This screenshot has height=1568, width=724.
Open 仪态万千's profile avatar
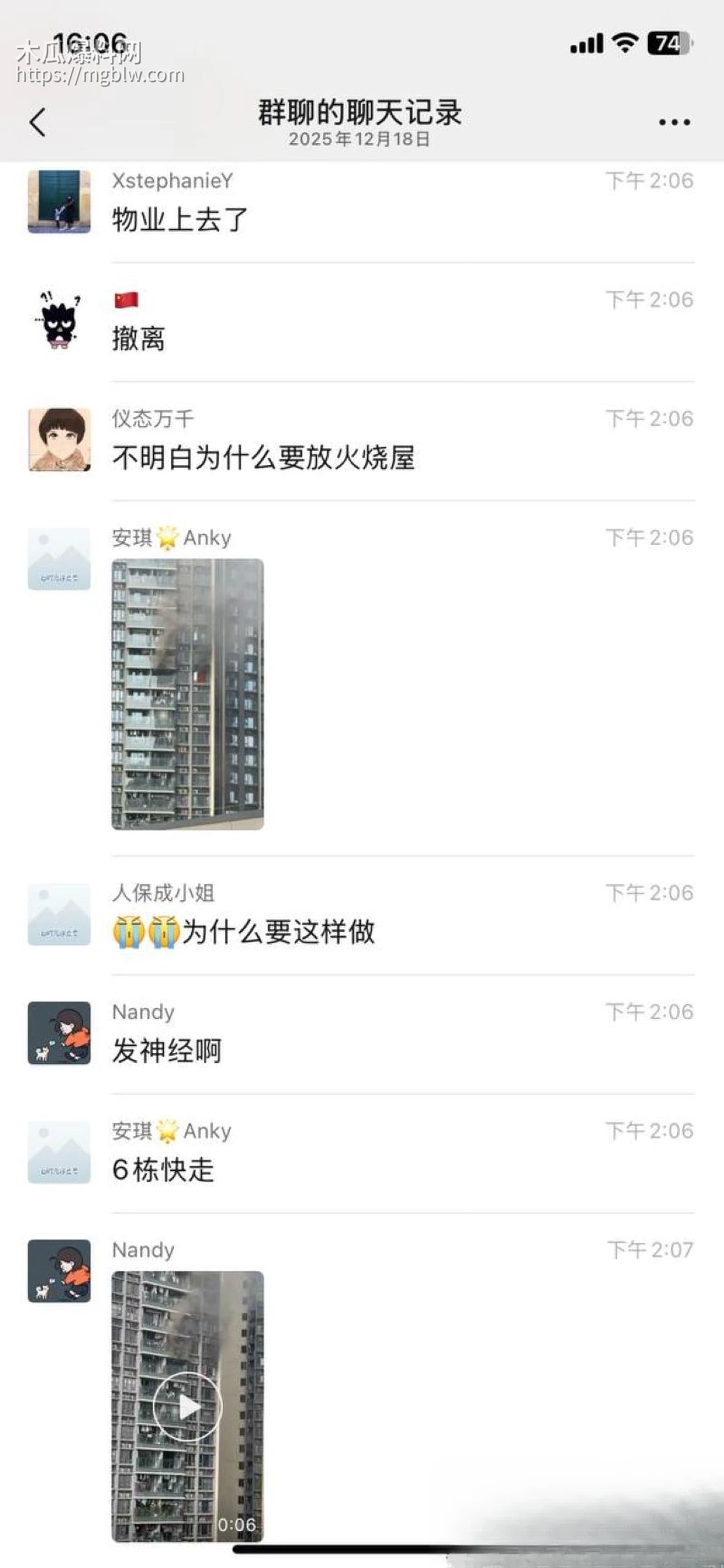(58, 438)
